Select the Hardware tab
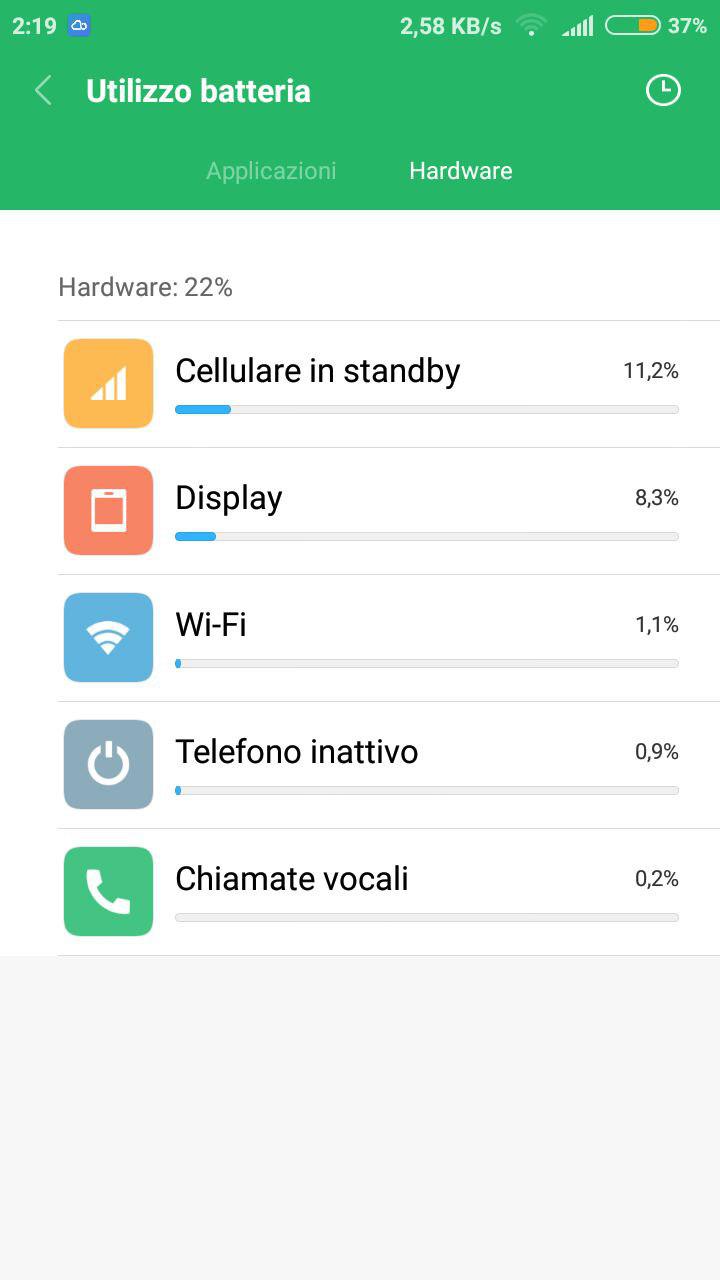The width and height of the screenshot is (720, 1280). 461,171
